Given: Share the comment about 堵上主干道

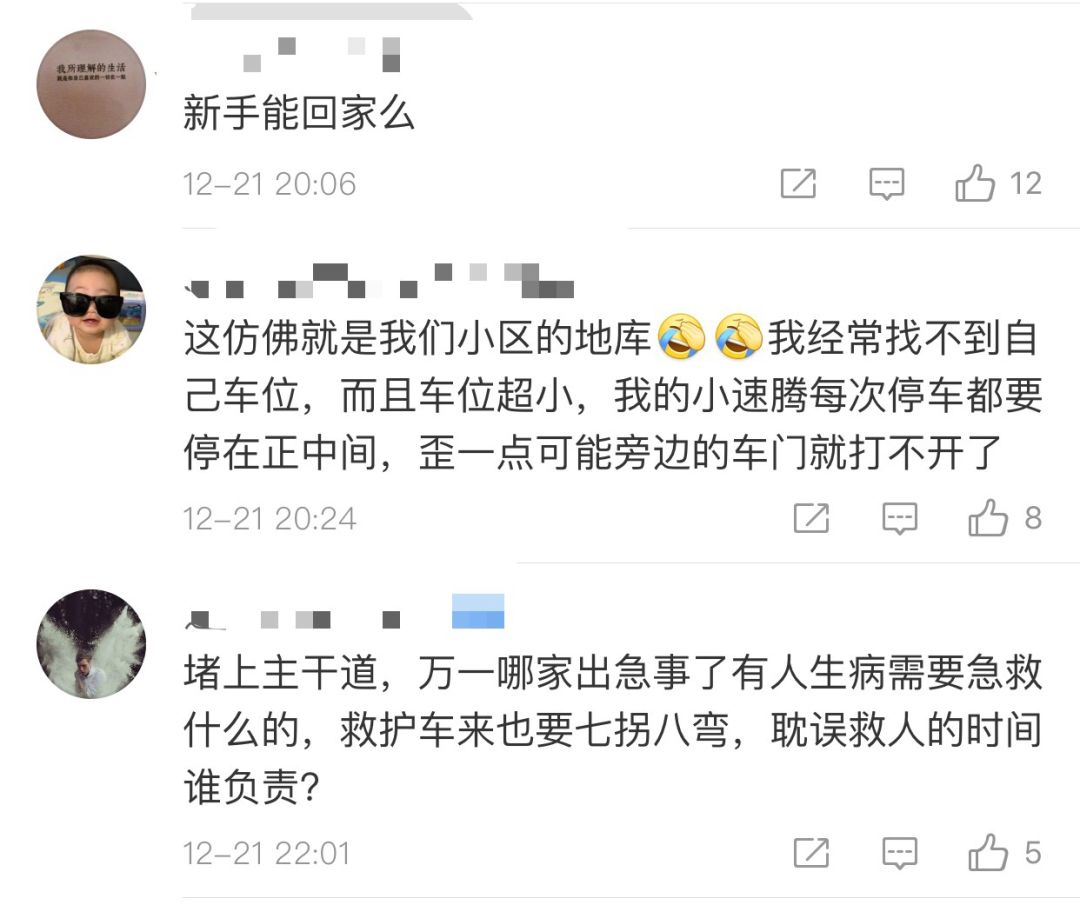Looking at the screenshot, I should pos(811,853).
